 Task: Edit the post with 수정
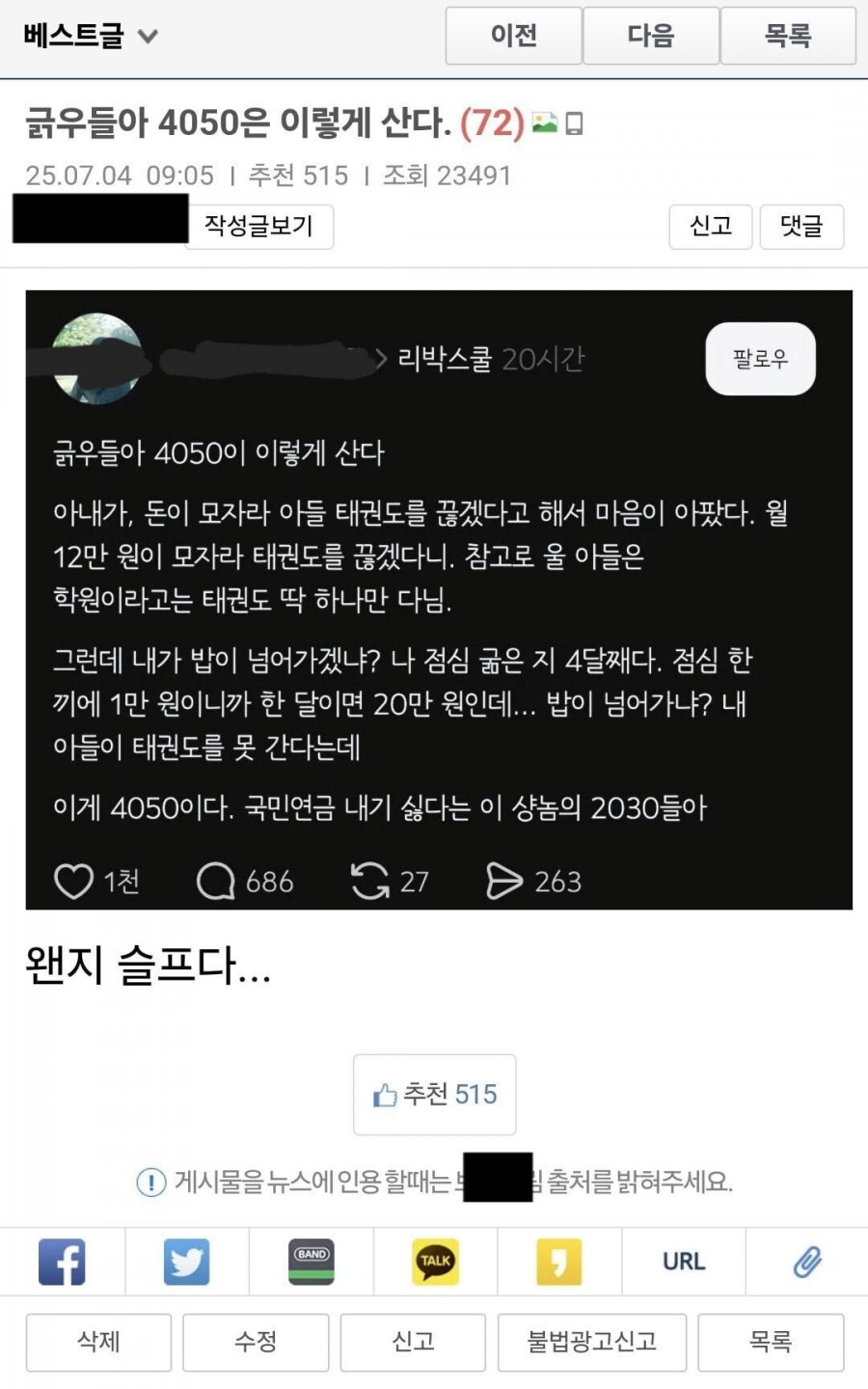pos(256,1342)
